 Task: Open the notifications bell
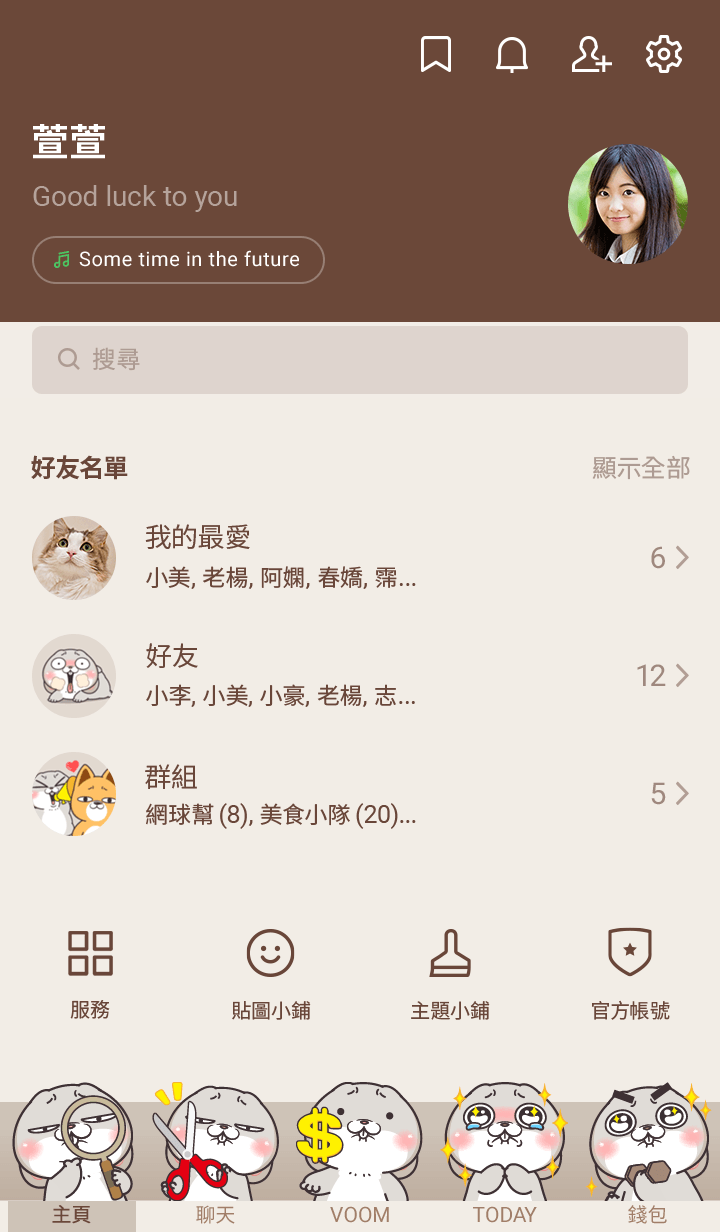(x=512, y=55)
